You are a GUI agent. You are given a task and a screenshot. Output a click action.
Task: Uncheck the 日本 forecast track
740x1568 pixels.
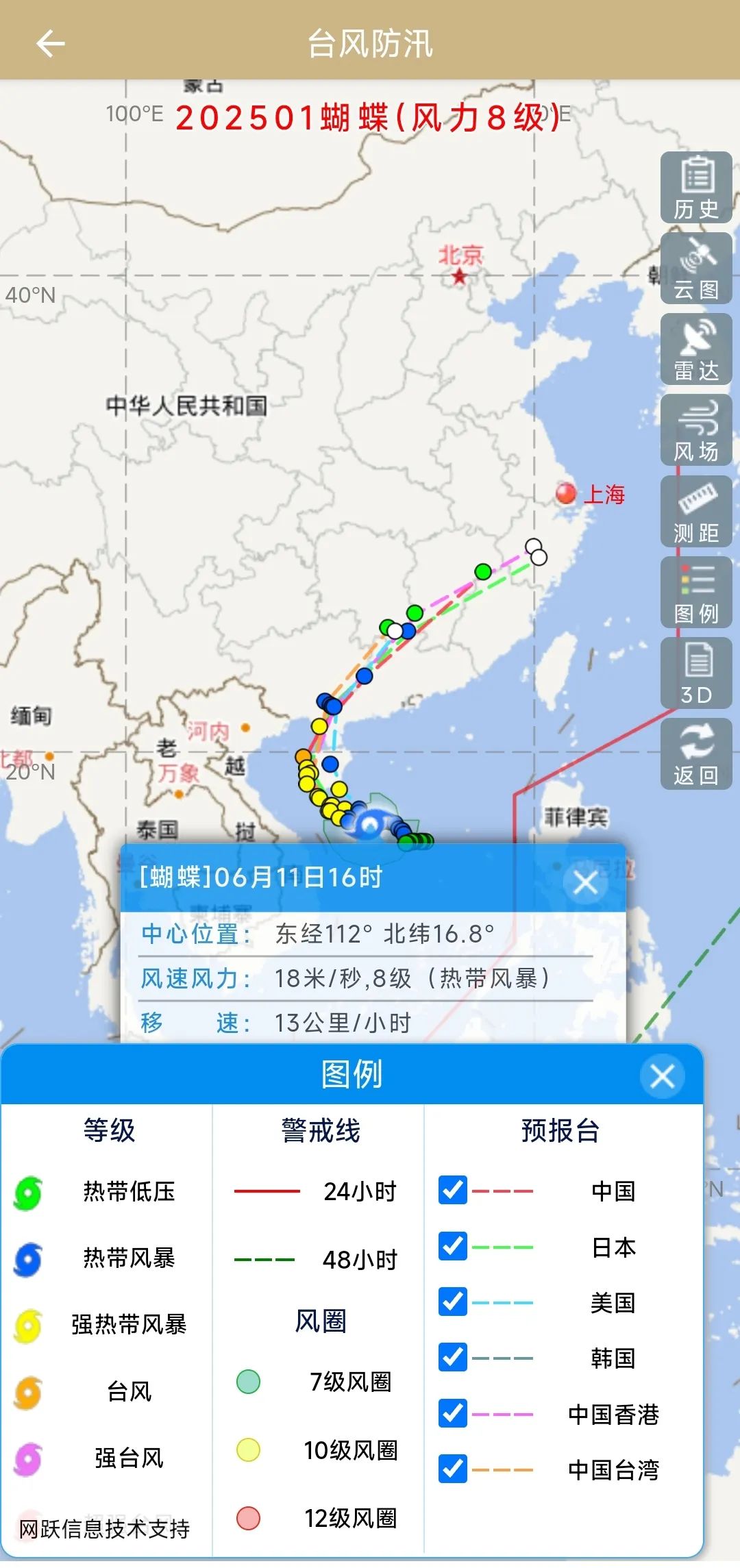(x=453, y=1246)
